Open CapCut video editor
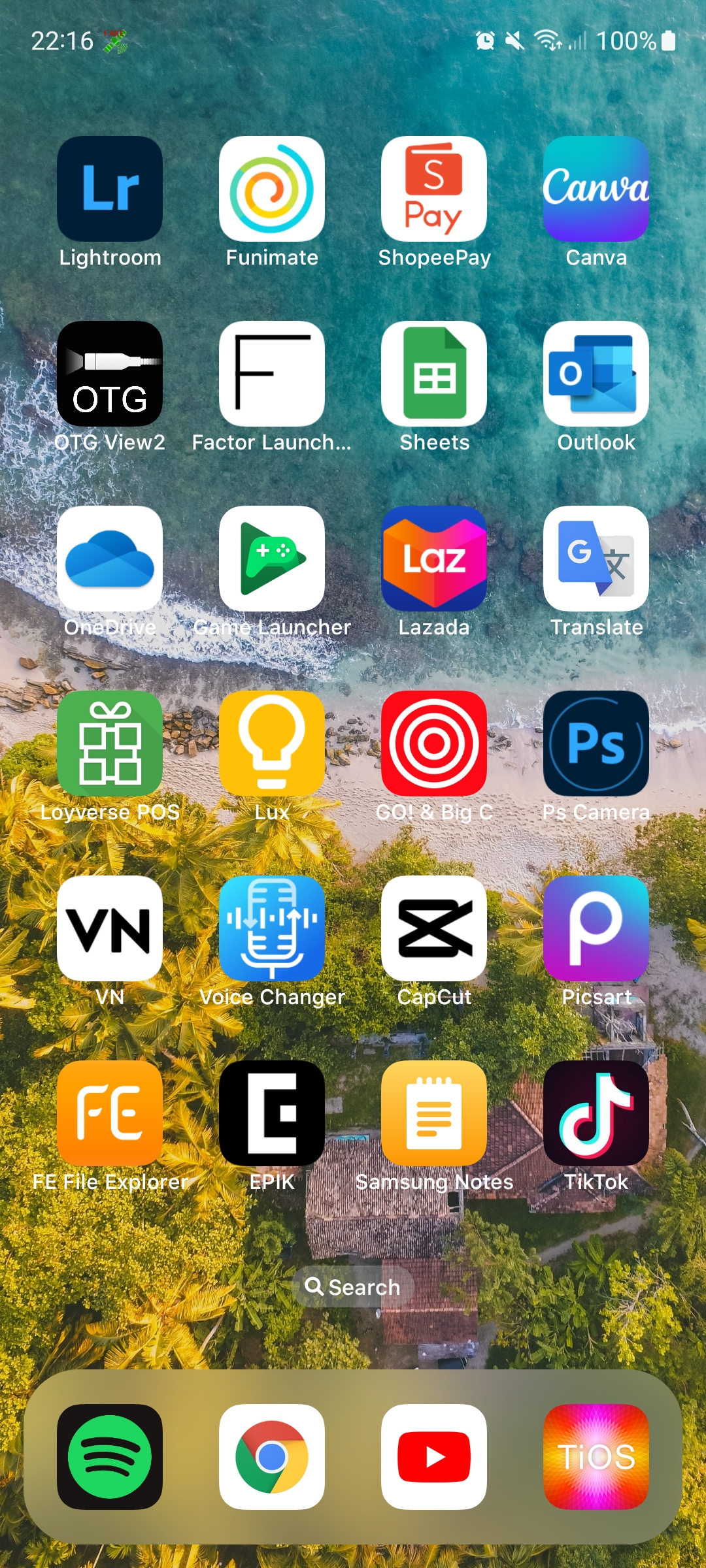 coord(433,930)
